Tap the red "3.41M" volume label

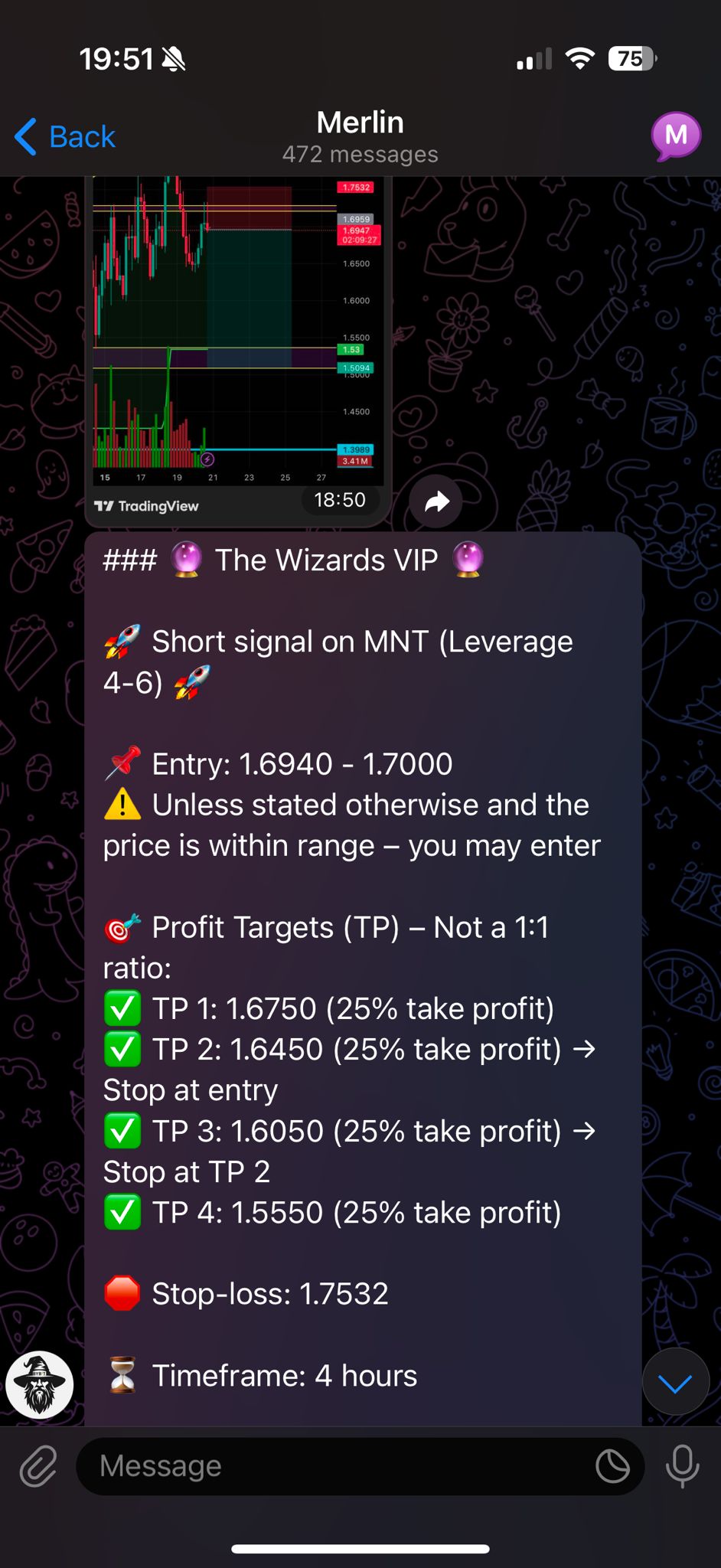(355, 462)
